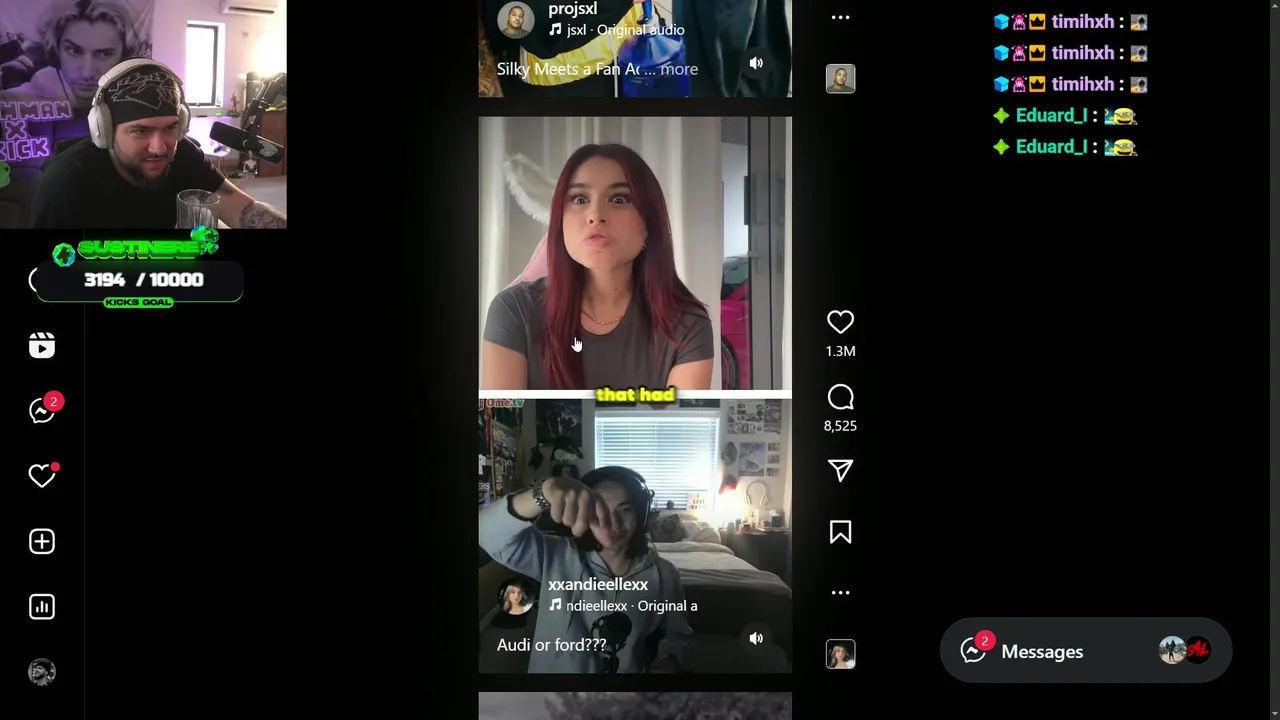Open notifications heart in the sidebar
1280x720 pixels.
click(42, 476)
